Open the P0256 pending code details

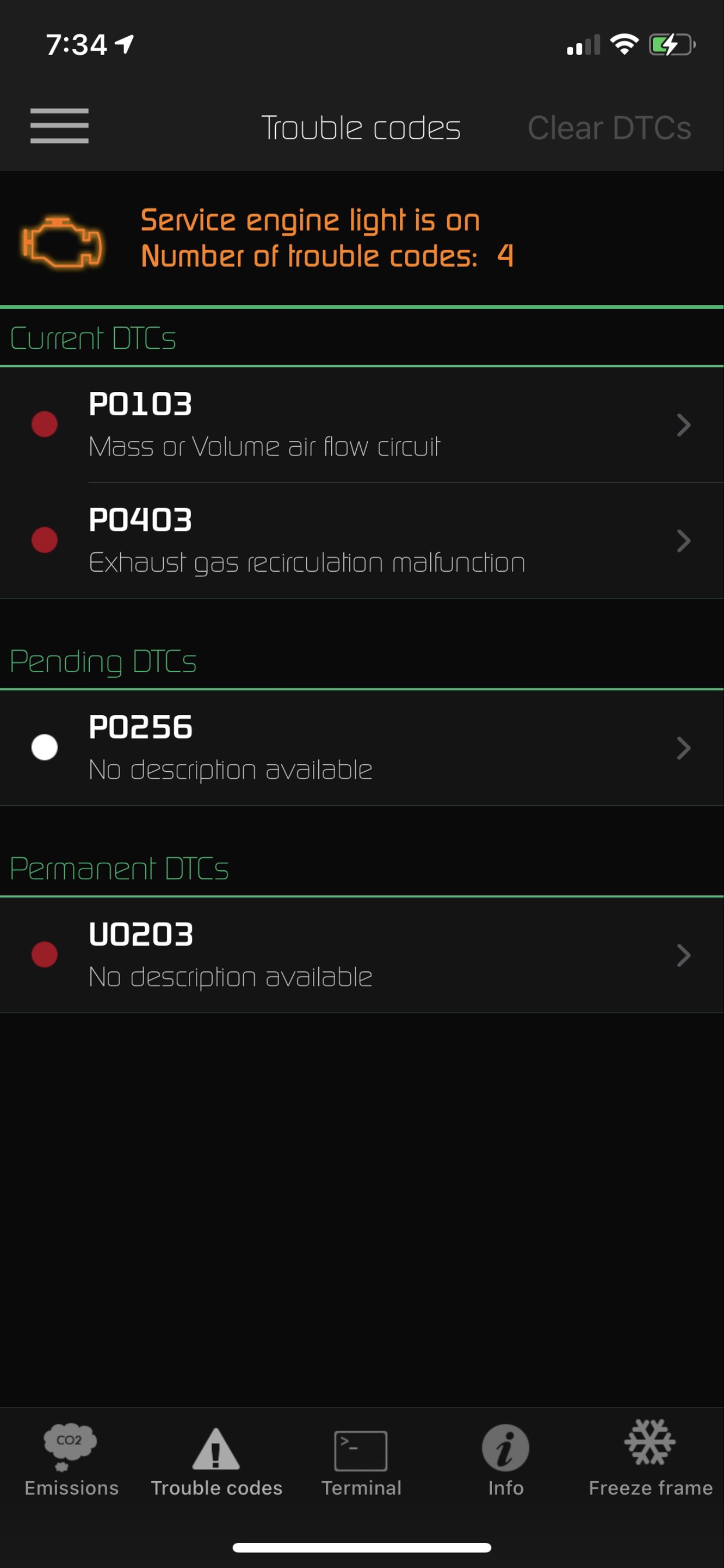point(684,748)
